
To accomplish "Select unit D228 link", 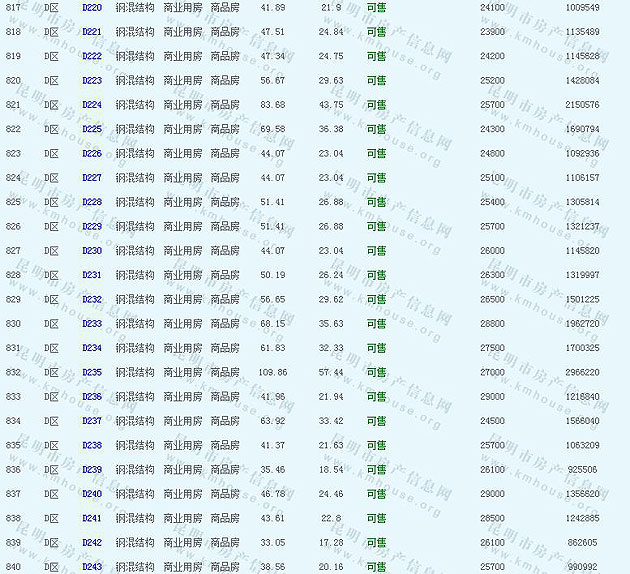I will (x=91, y=202).
